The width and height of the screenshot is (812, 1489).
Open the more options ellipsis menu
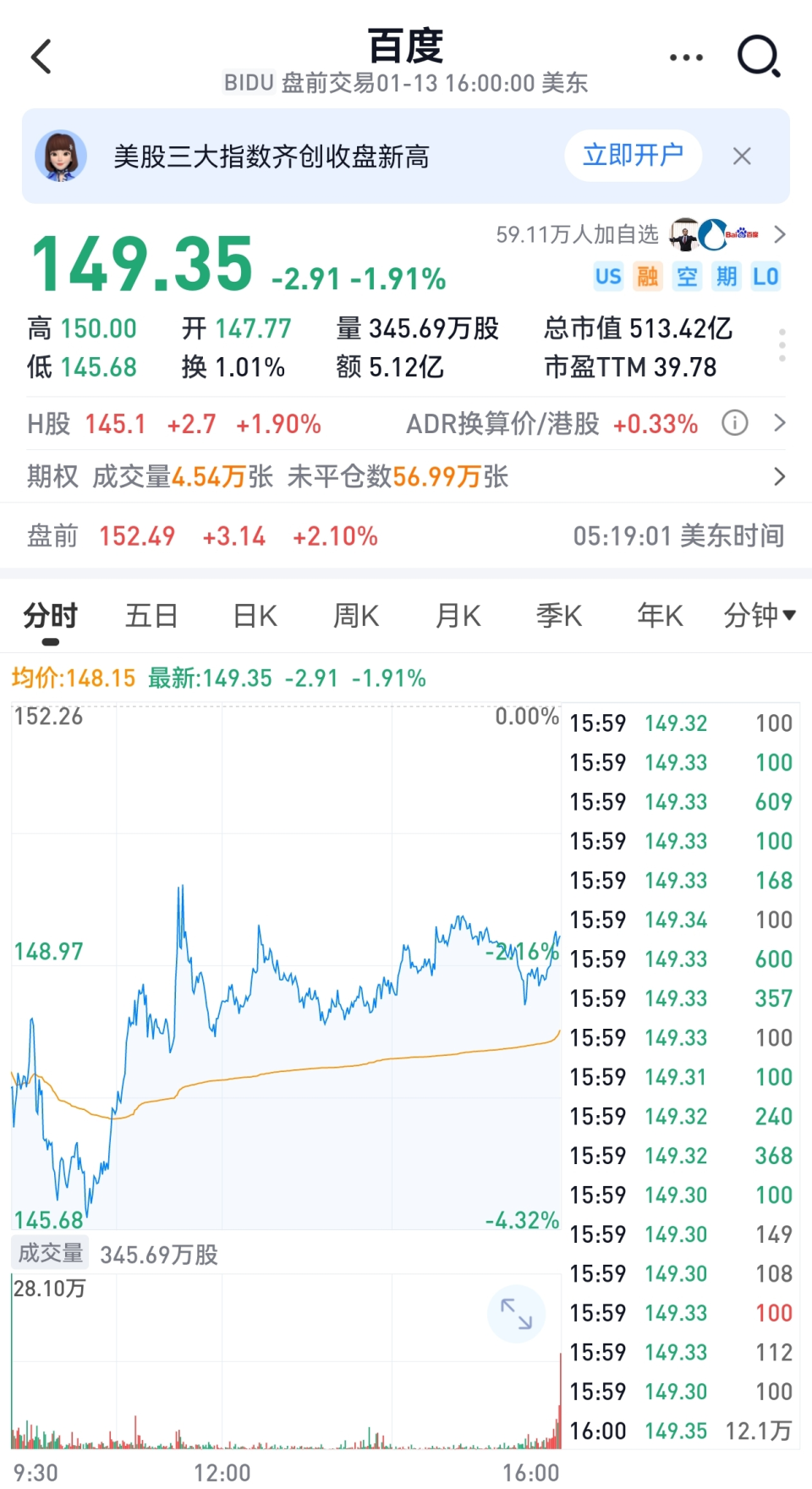pos(685,56)
